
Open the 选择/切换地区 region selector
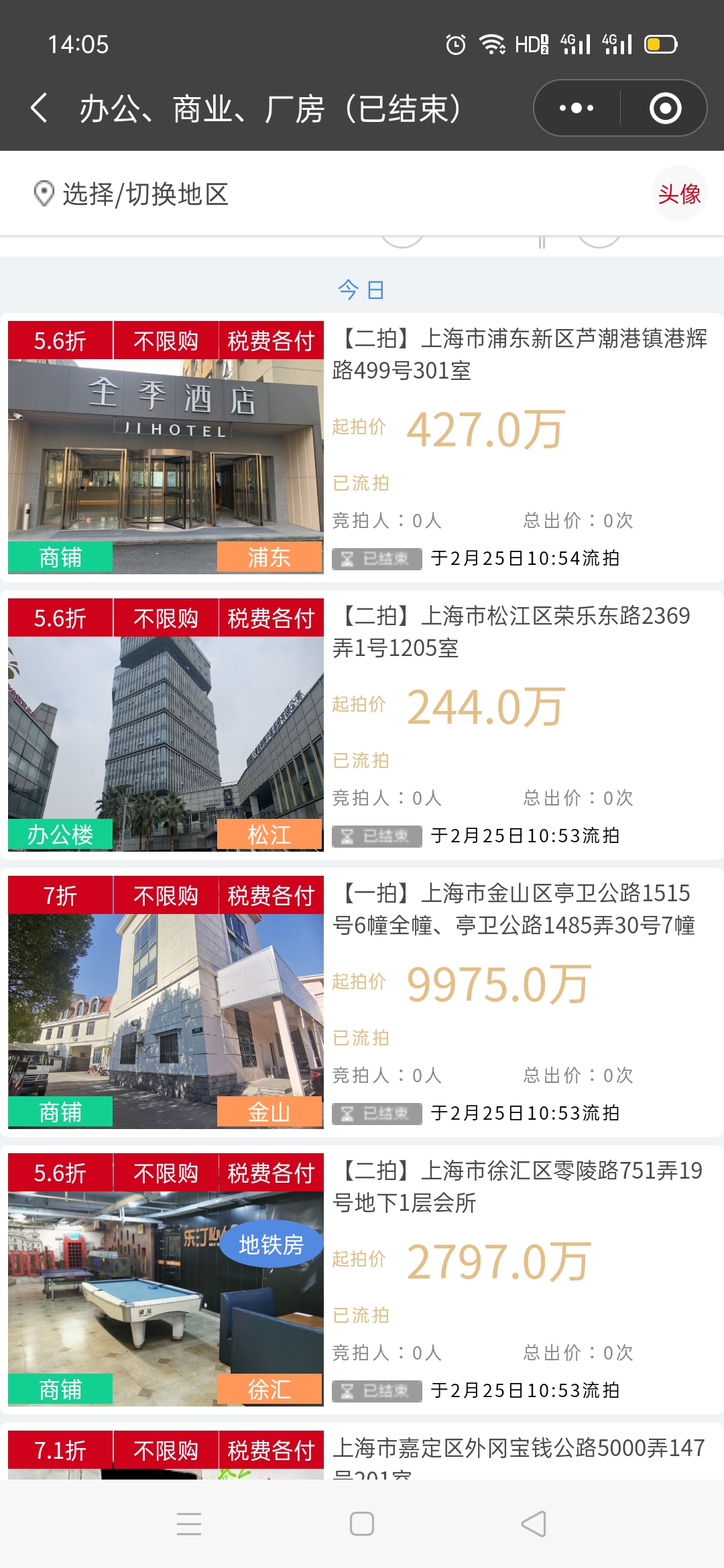pyautogui.click(x=131, y=194)
